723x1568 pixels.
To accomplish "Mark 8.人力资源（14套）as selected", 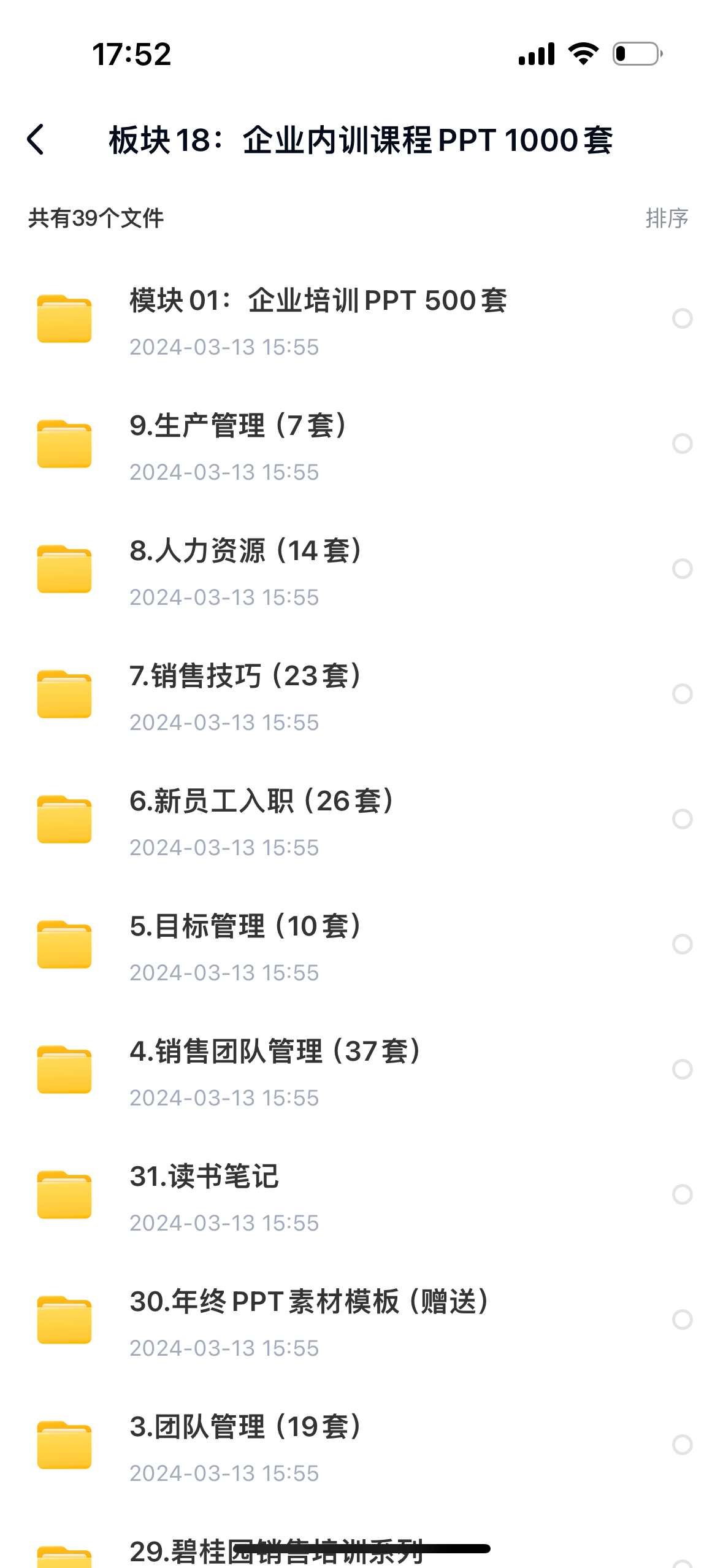I will click(682, 569).
